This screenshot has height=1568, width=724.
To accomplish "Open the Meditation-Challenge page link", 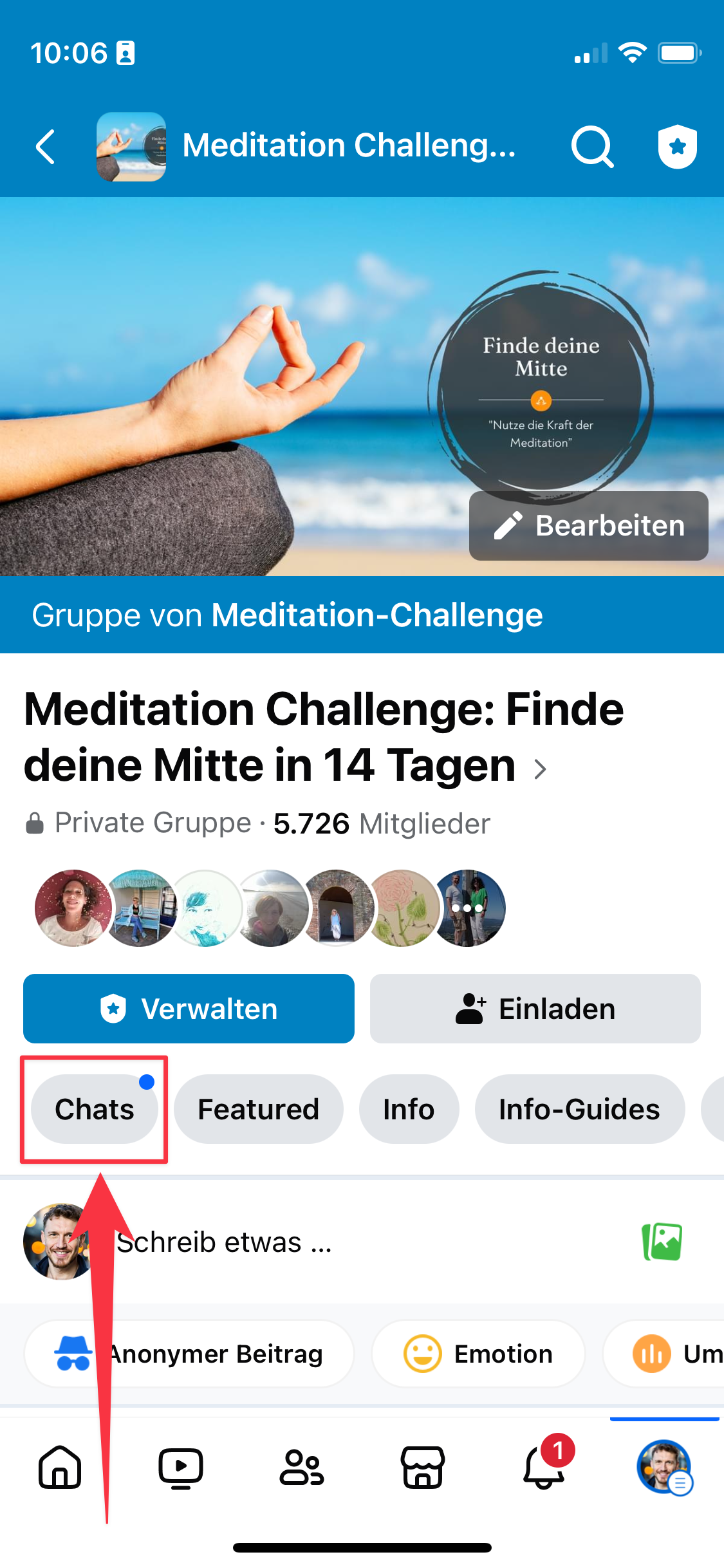I will [376, 615].
